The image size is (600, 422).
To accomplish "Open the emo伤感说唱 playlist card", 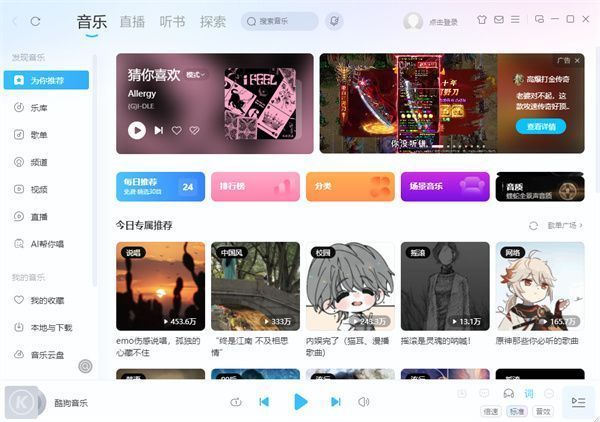I will pos(160,286).
